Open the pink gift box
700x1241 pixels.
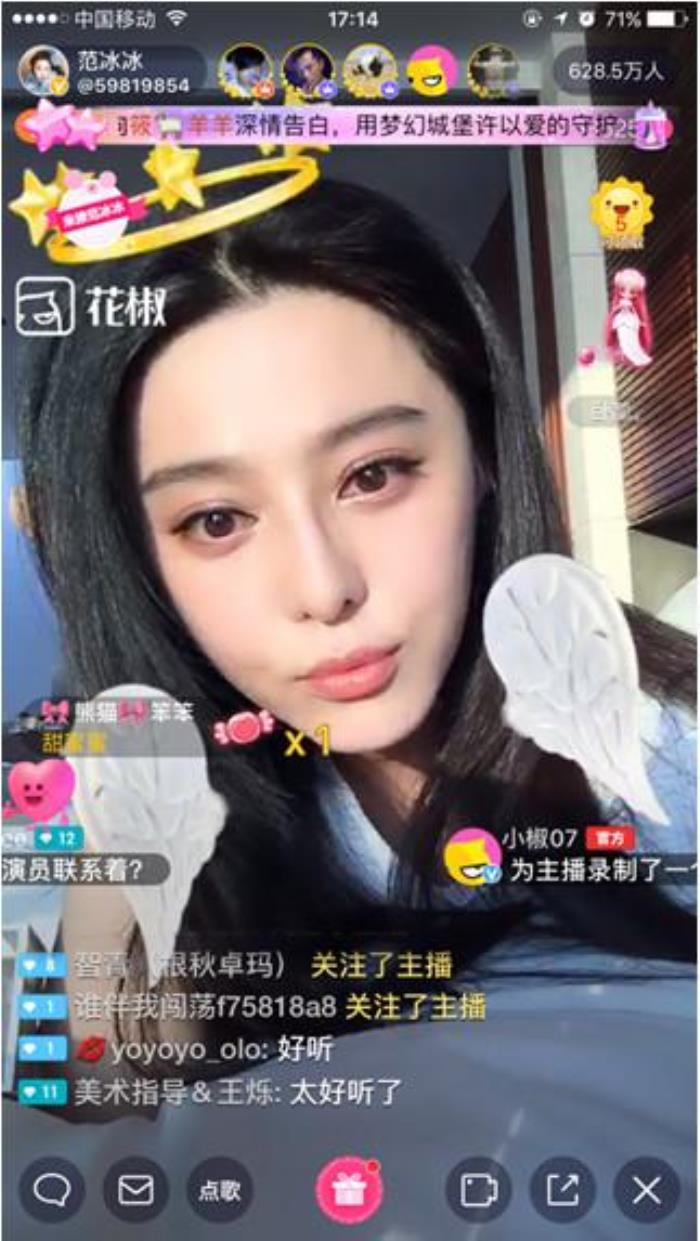(x=349, y=1190)
